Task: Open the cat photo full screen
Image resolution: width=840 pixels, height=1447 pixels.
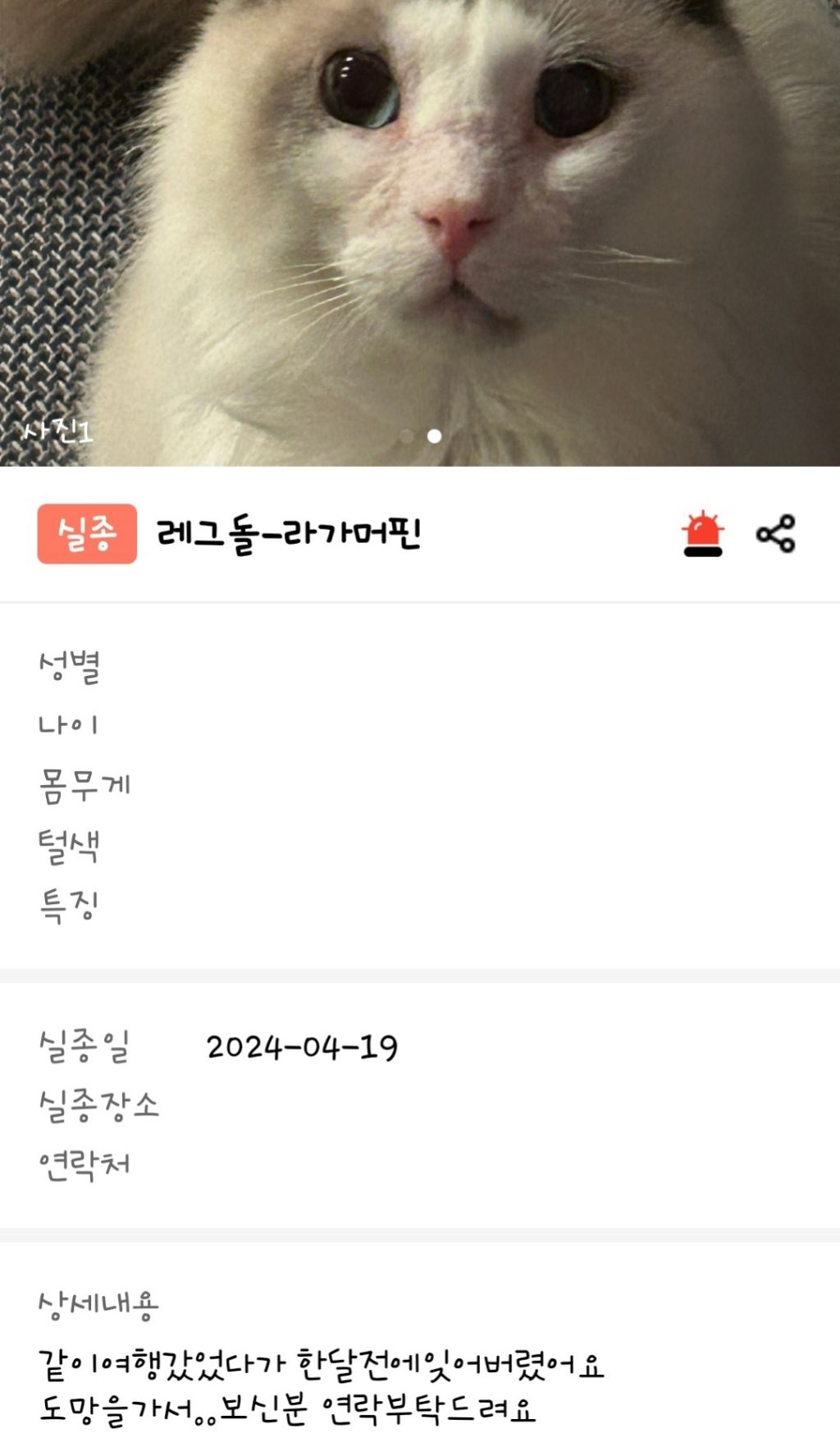Action: [420, 230]
